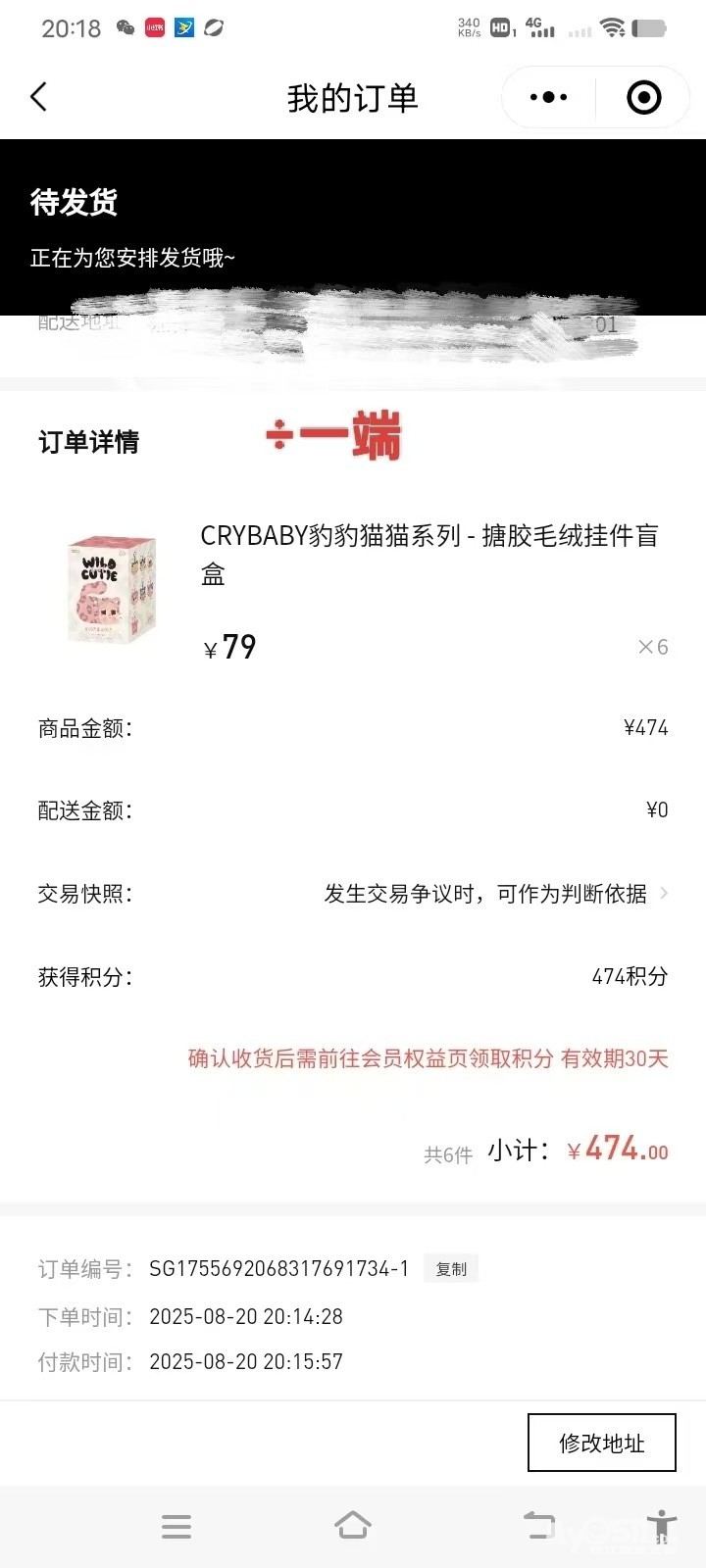Close the mini program via circle icon

coord(643,97)
